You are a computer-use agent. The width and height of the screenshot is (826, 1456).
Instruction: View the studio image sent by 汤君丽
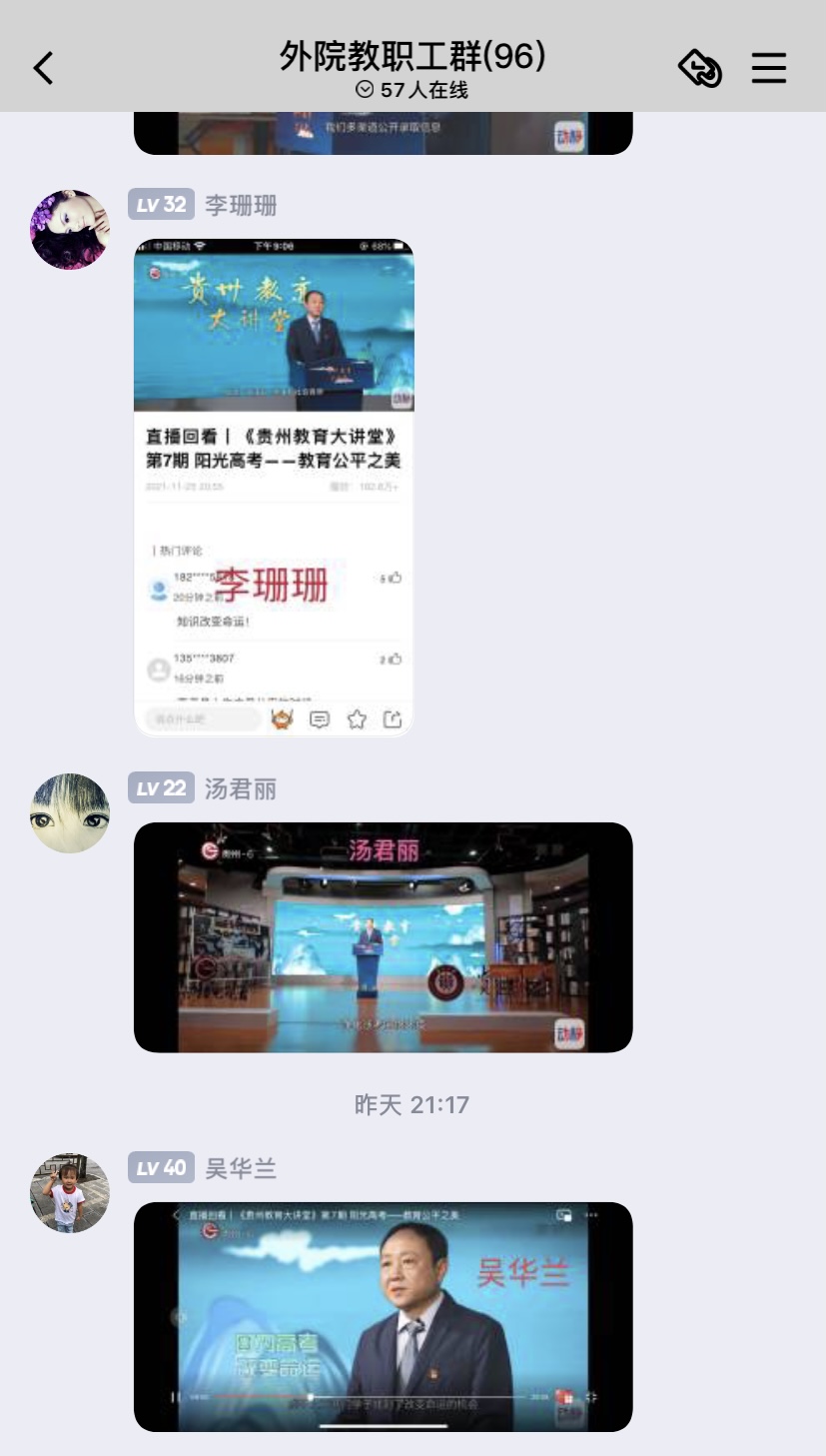pos(383,937)
